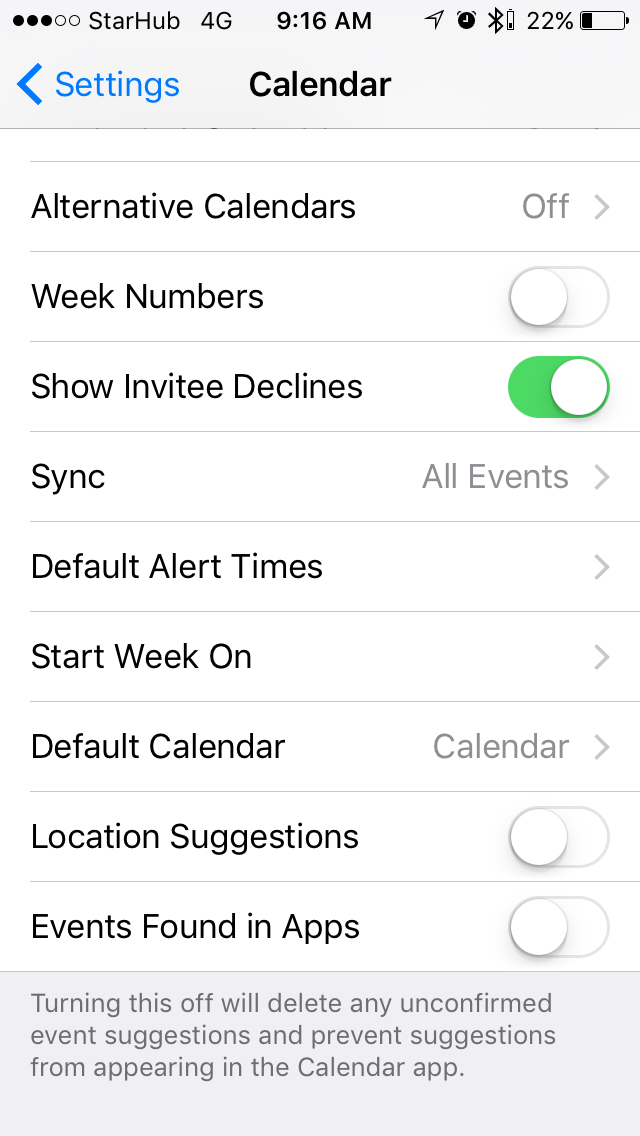Enable the Week Numbers switch

pos(558,297)
